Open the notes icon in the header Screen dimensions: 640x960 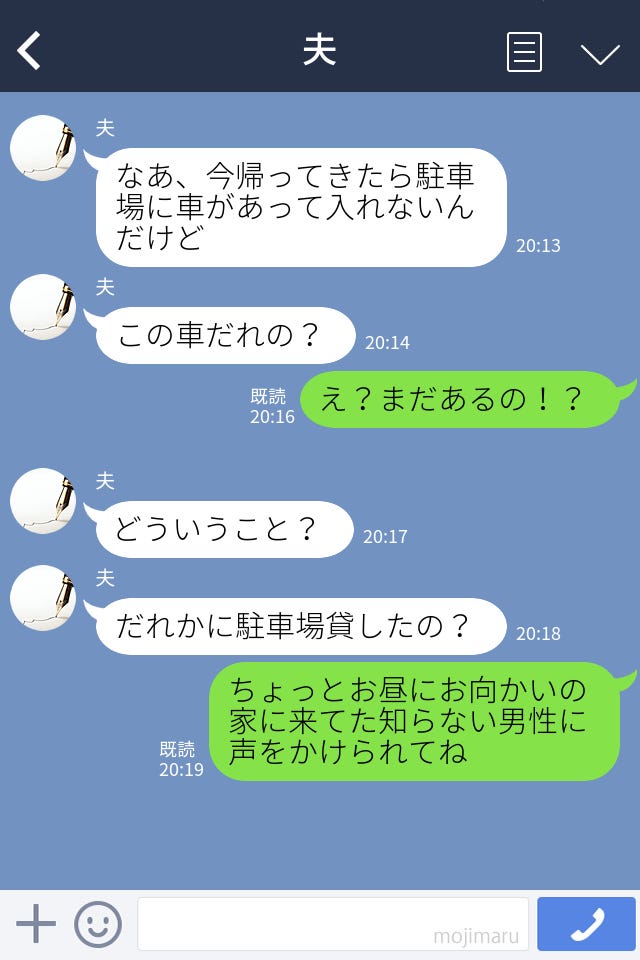pyautogui.click(x=524, y=52)
